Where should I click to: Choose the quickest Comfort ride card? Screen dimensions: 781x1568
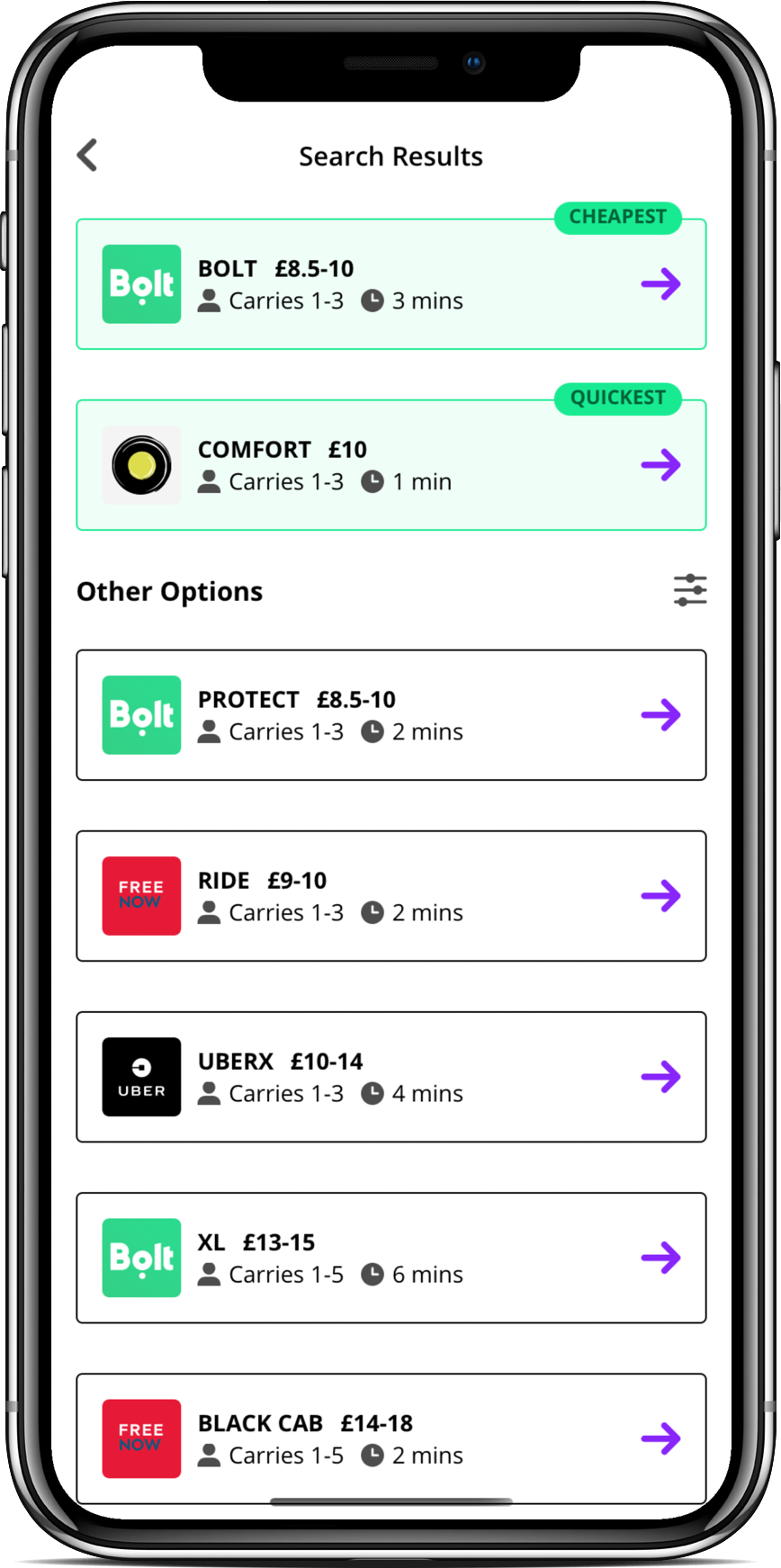(390, 465)
